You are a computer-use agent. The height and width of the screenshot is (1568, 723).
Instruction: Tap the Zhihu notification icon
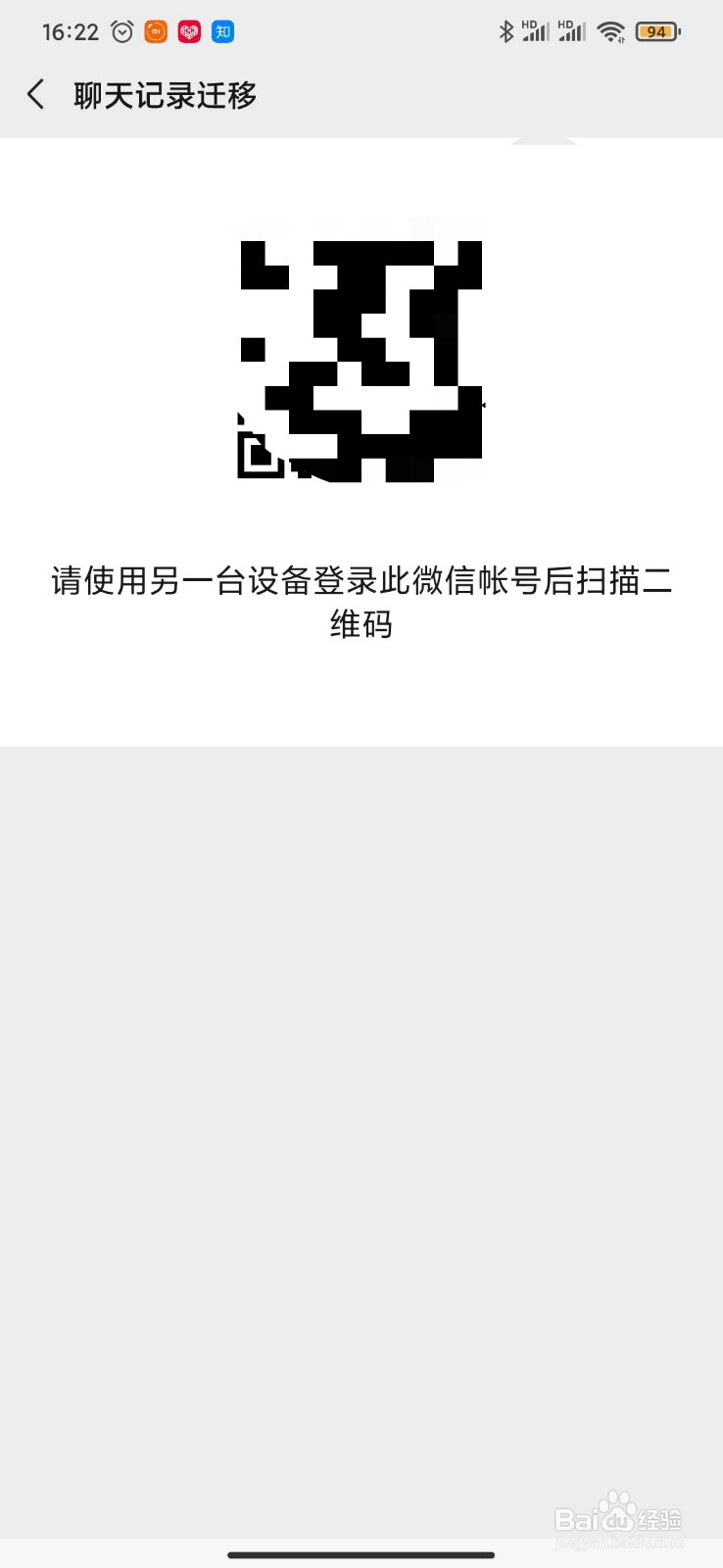pyautogui.click(x=222, y=32)
